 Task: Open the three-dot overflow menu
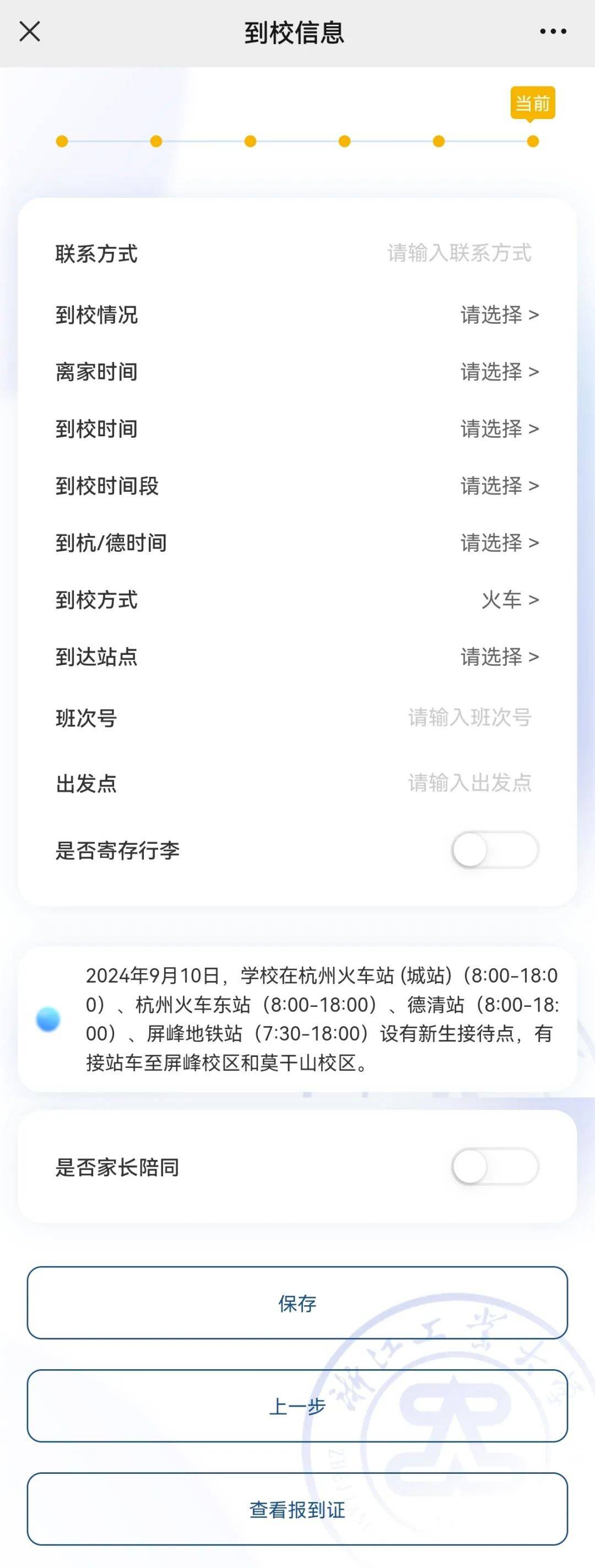click(x=553, y=31)
